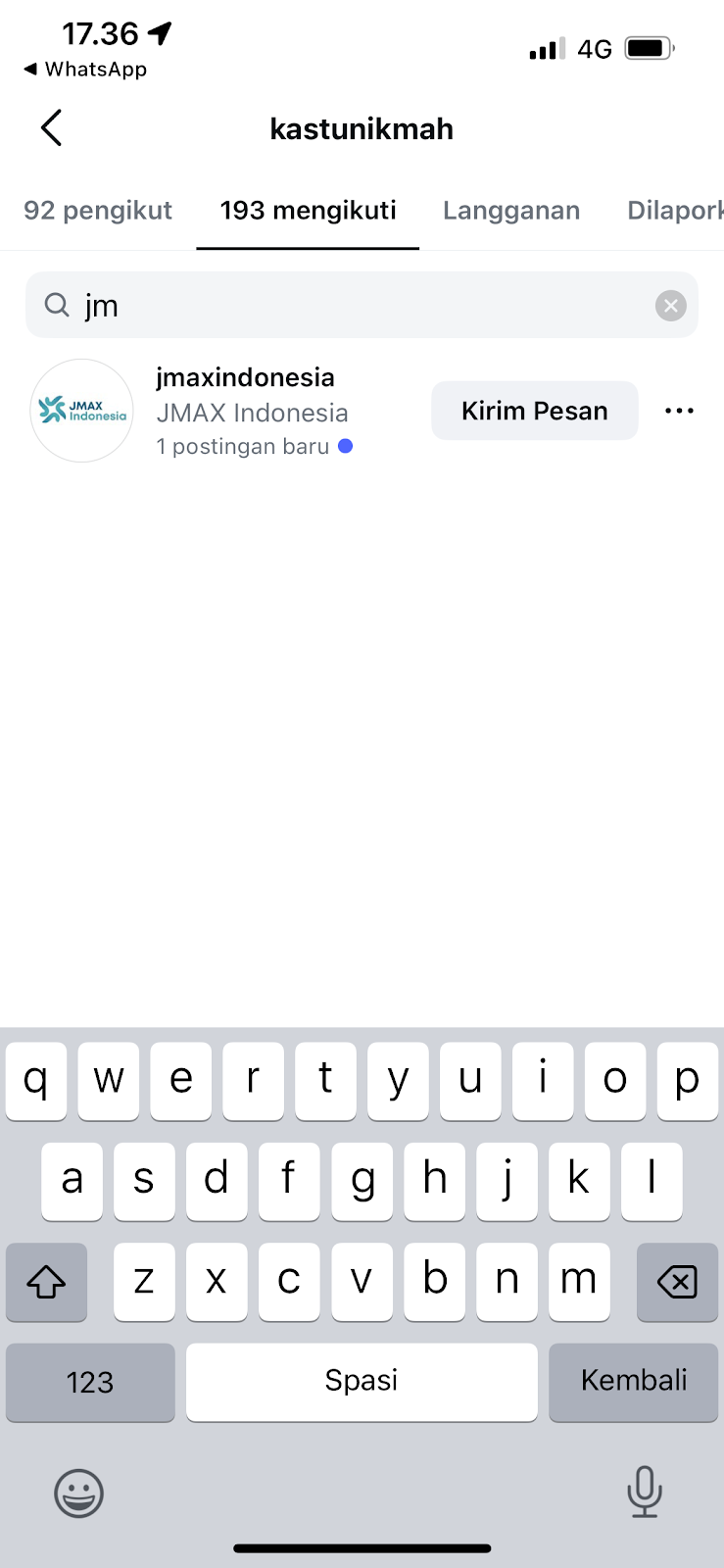Viewport: 724px width, 1568px height.
Task: Switch to the Dilaporkan tab
Action: tap(675, 211)
